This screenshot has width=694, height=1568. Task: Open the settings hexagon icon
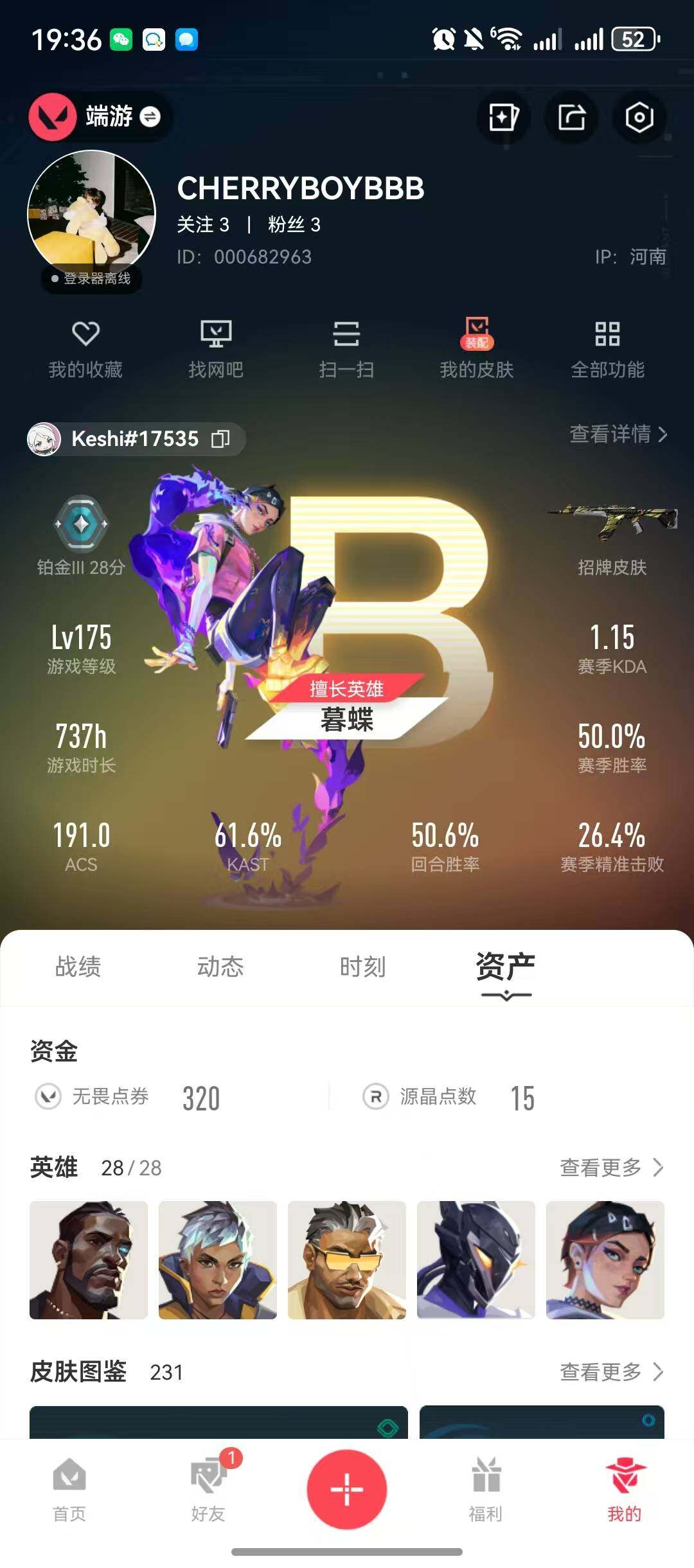(x=639, y=118)
